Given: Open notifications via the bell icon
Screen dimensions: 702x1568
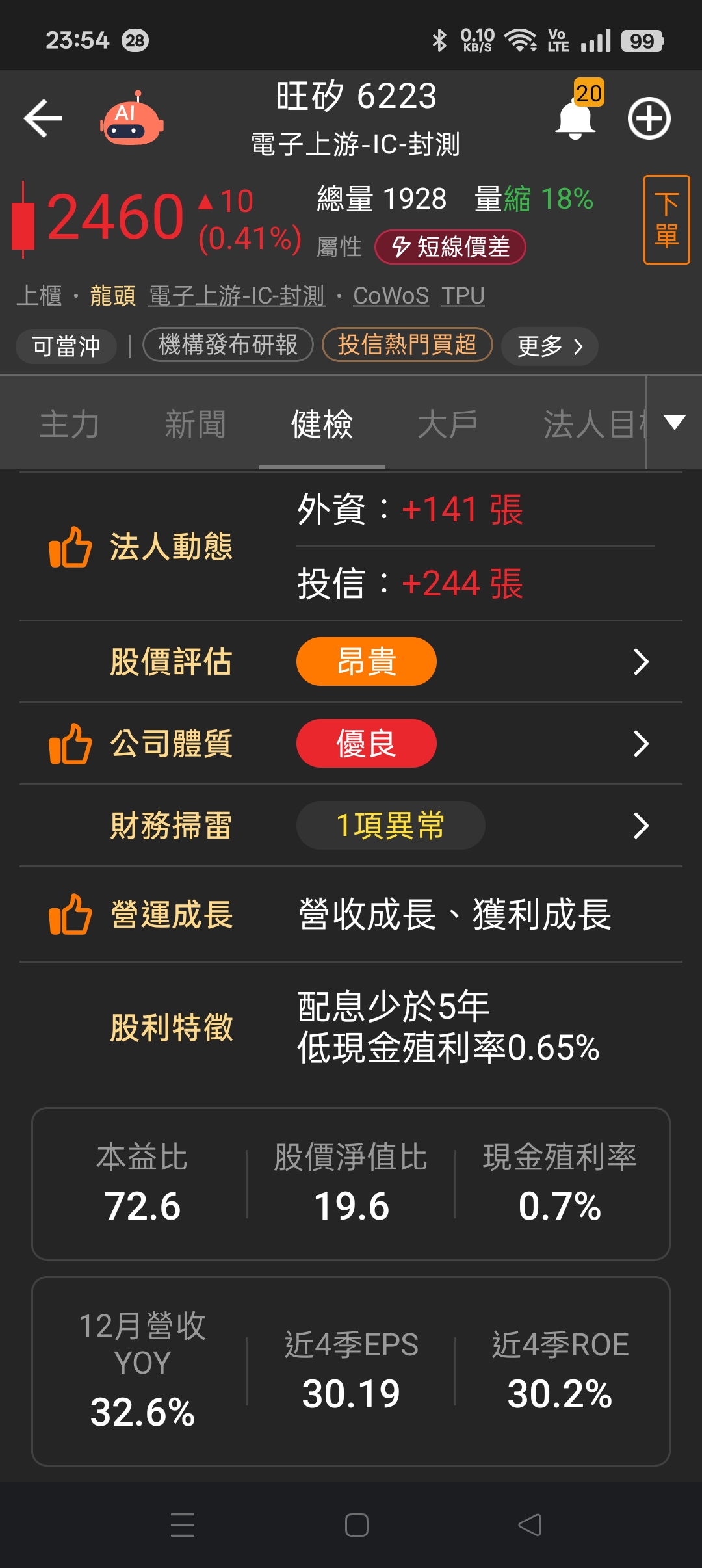Looking at the screenshot, I should pyautogui.click(x=575, y=120).
